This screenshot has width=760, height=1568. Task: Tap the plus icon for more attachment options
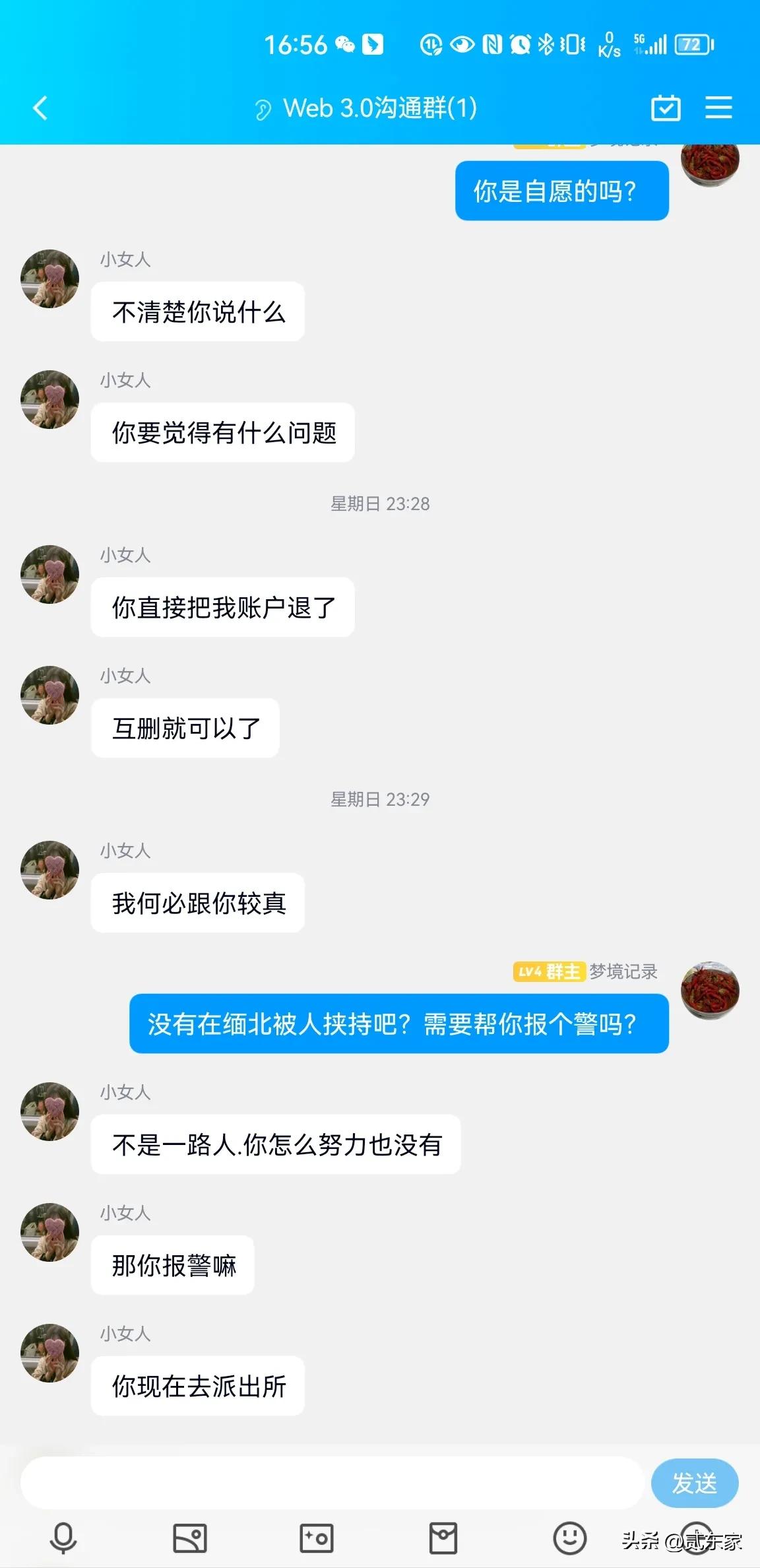tap(696, 1538)
